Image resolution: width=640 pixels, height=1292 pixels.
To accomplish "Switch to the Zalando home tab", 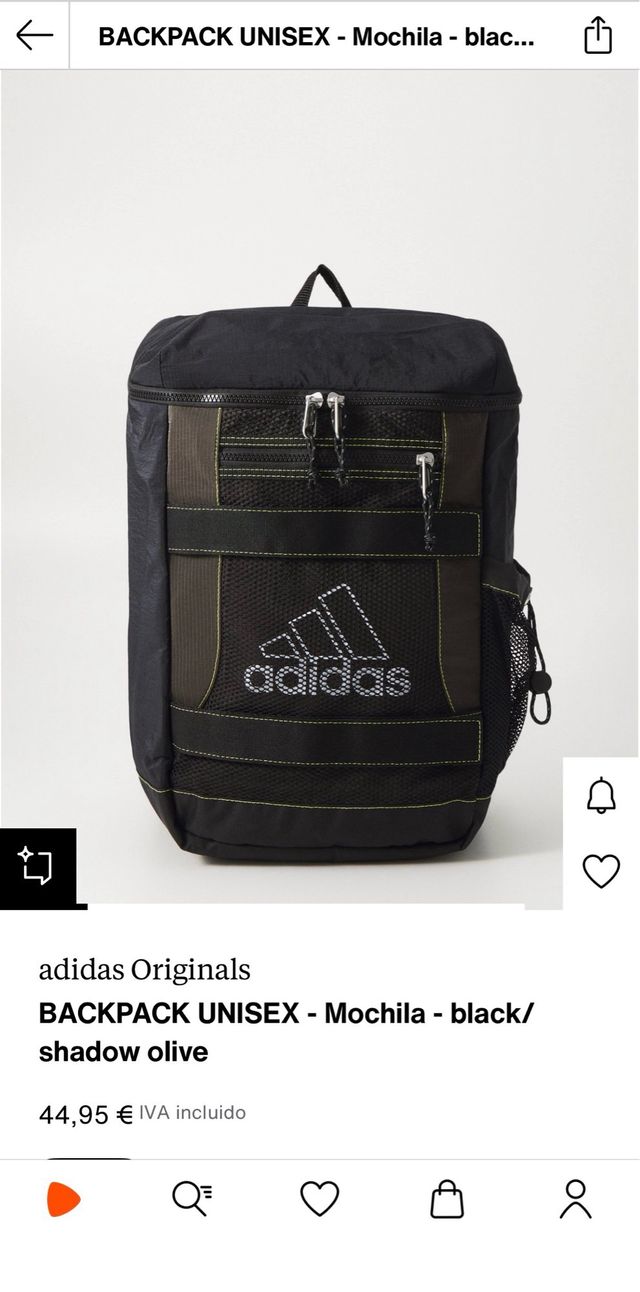I will click(64, 1199).
